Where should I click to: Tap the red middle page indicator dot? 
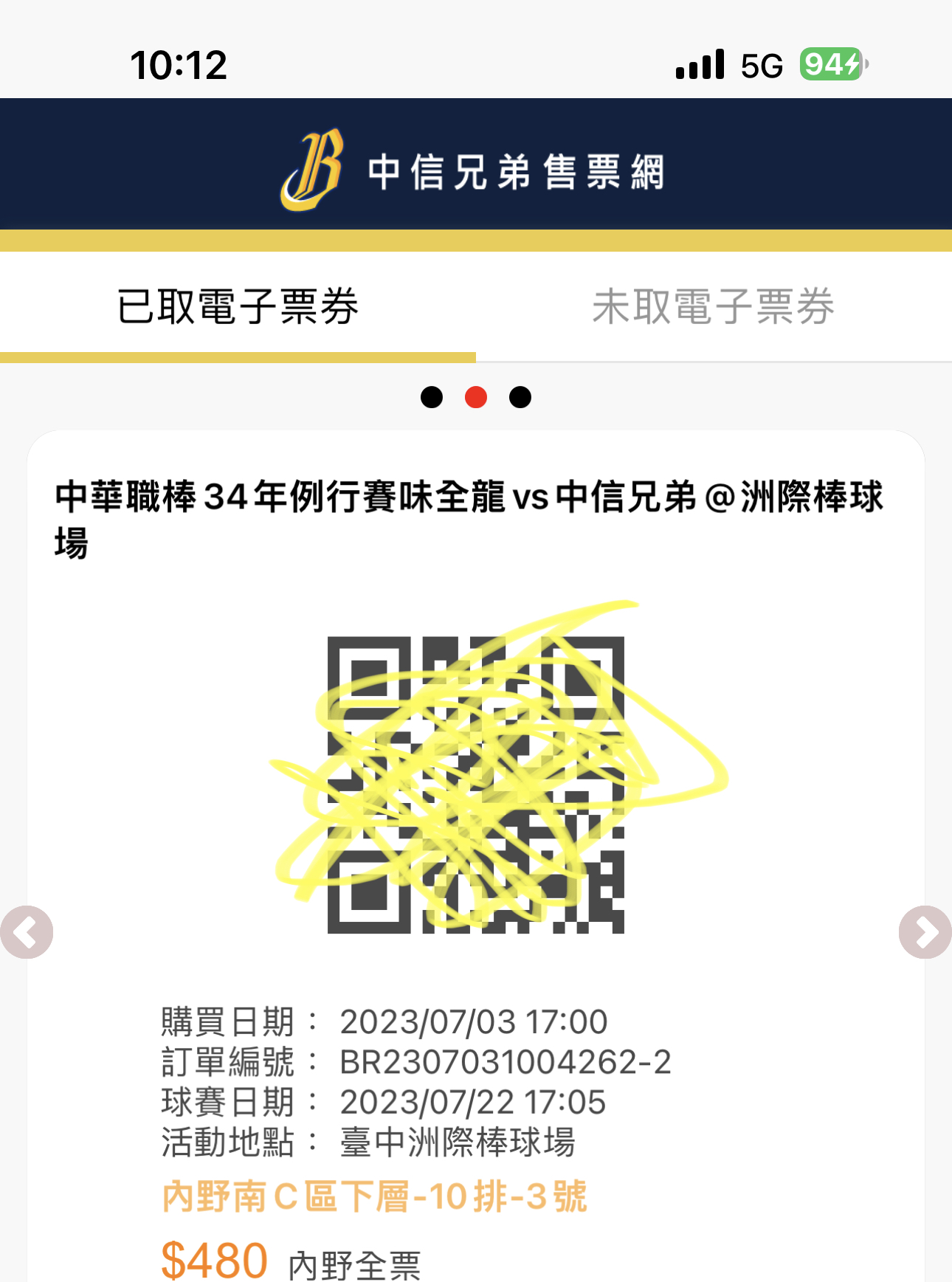(476, 397)
